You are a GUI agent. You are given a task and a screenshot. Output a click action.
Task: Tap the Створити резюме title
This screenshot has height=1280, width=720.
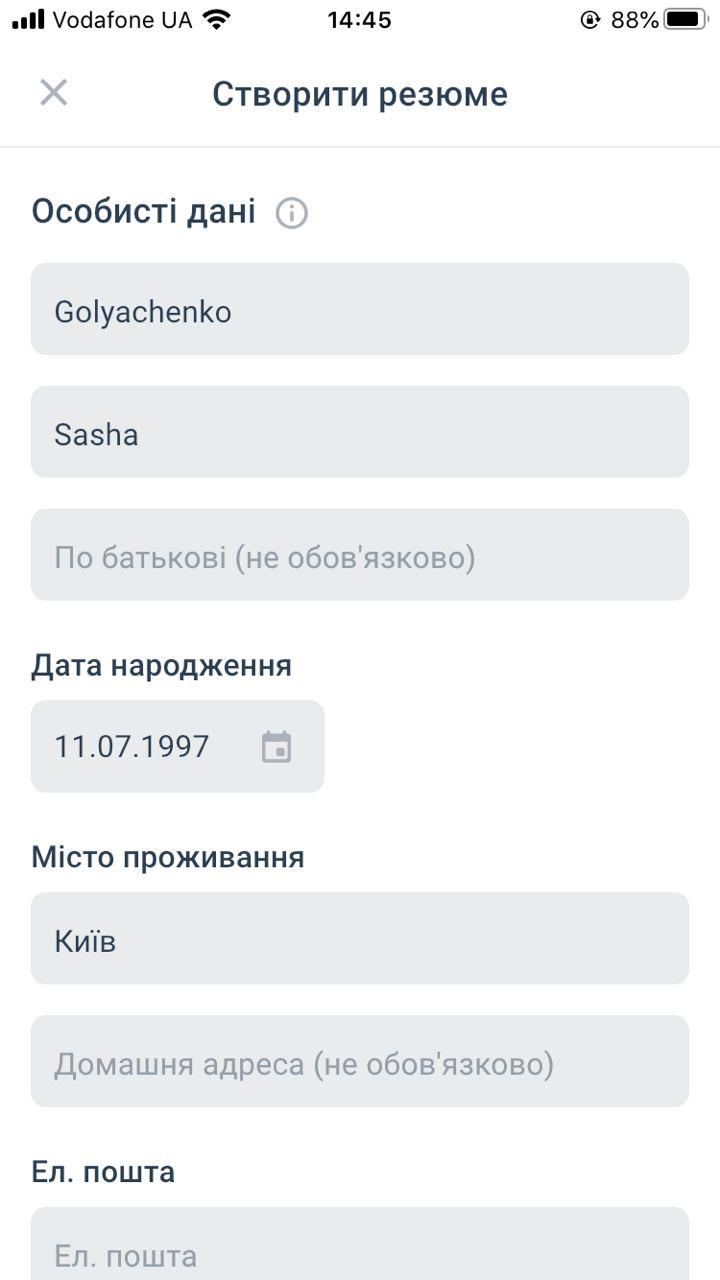click(358, 93)
